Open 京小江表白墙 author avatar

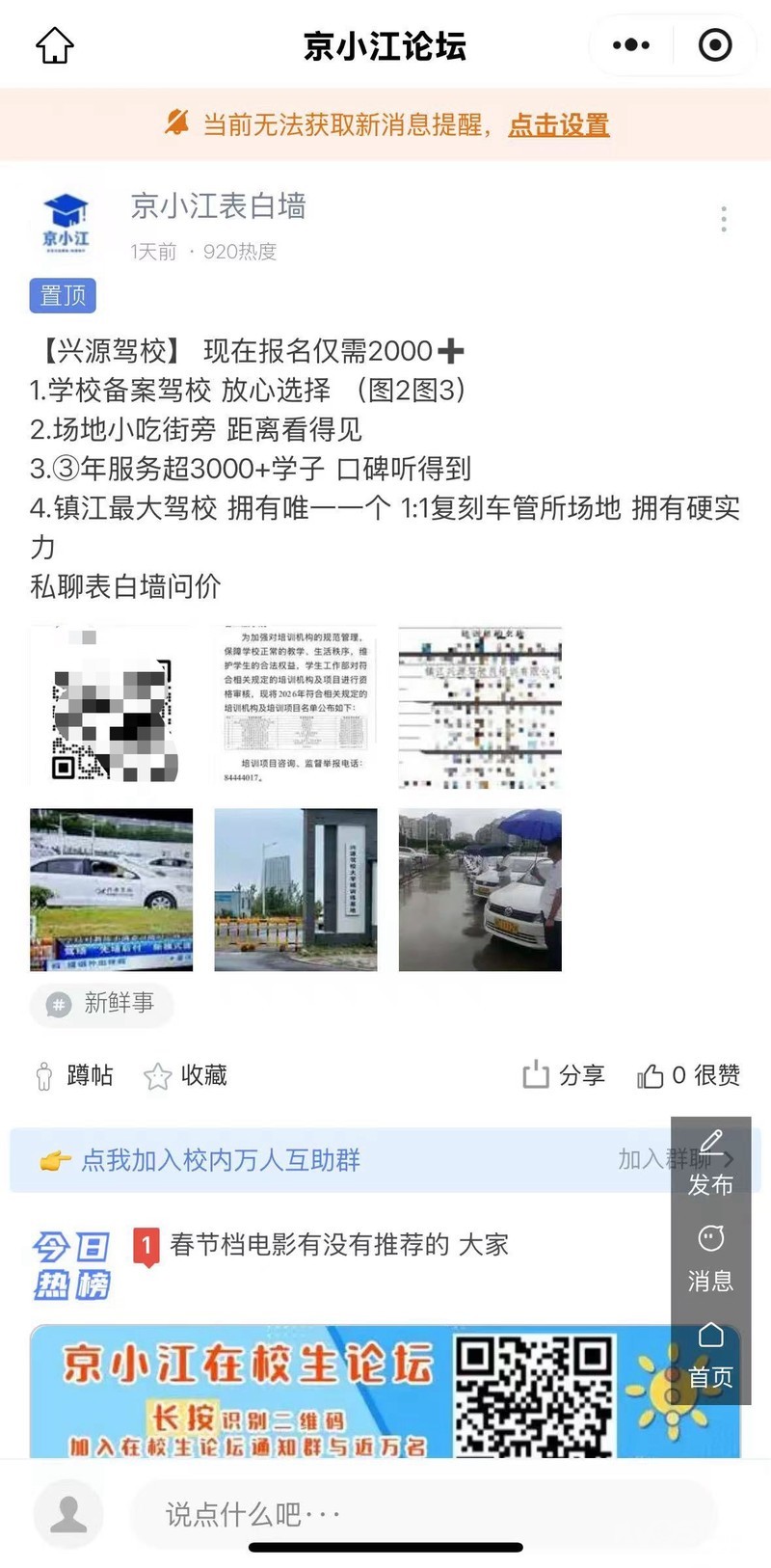(66, 223)
